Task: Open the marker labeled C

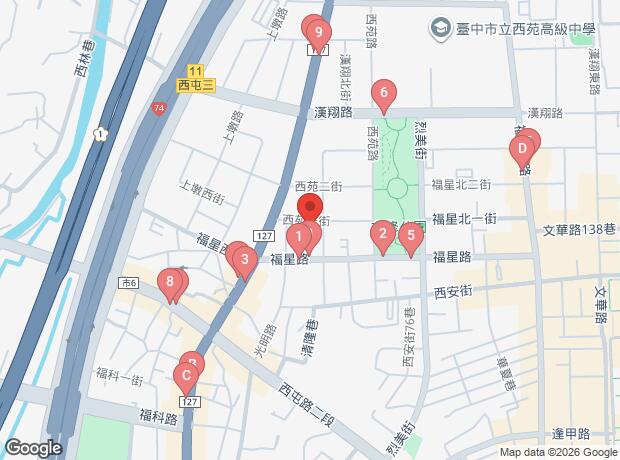Action: pos(184,378)
